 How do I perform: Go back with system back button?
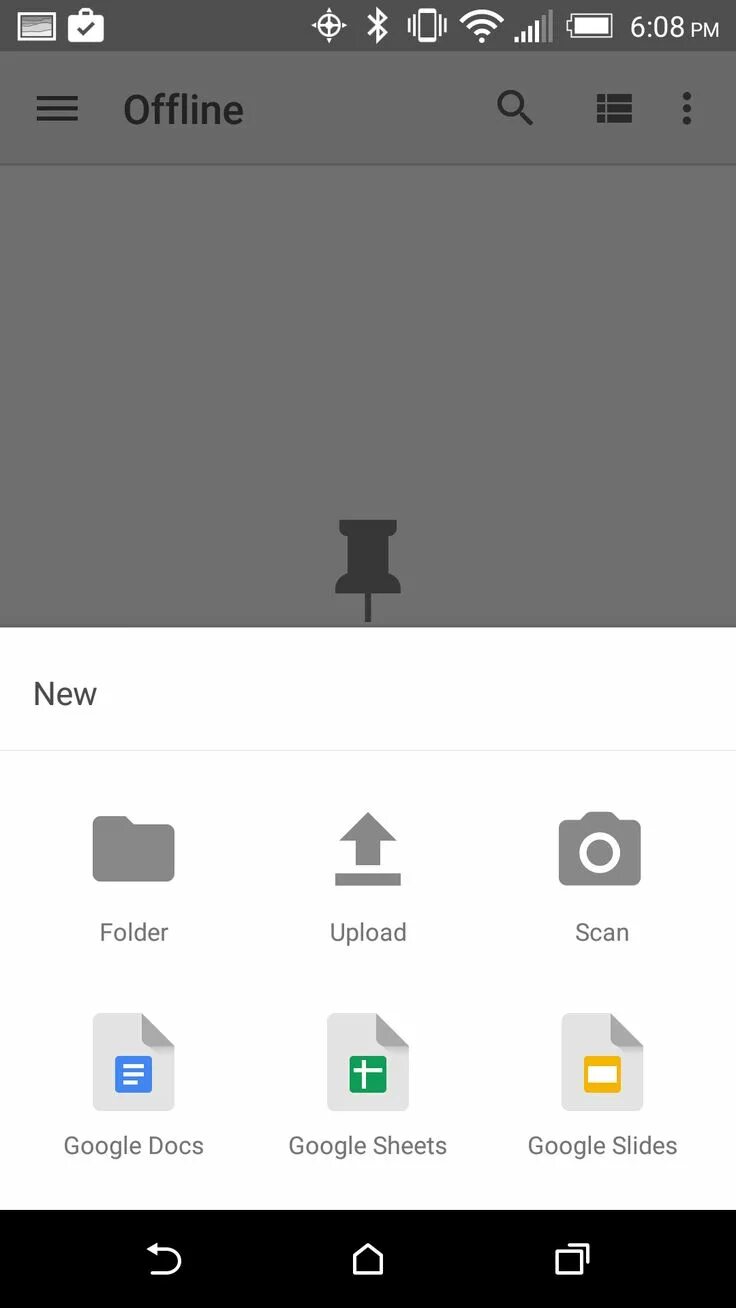point(164,1259)
